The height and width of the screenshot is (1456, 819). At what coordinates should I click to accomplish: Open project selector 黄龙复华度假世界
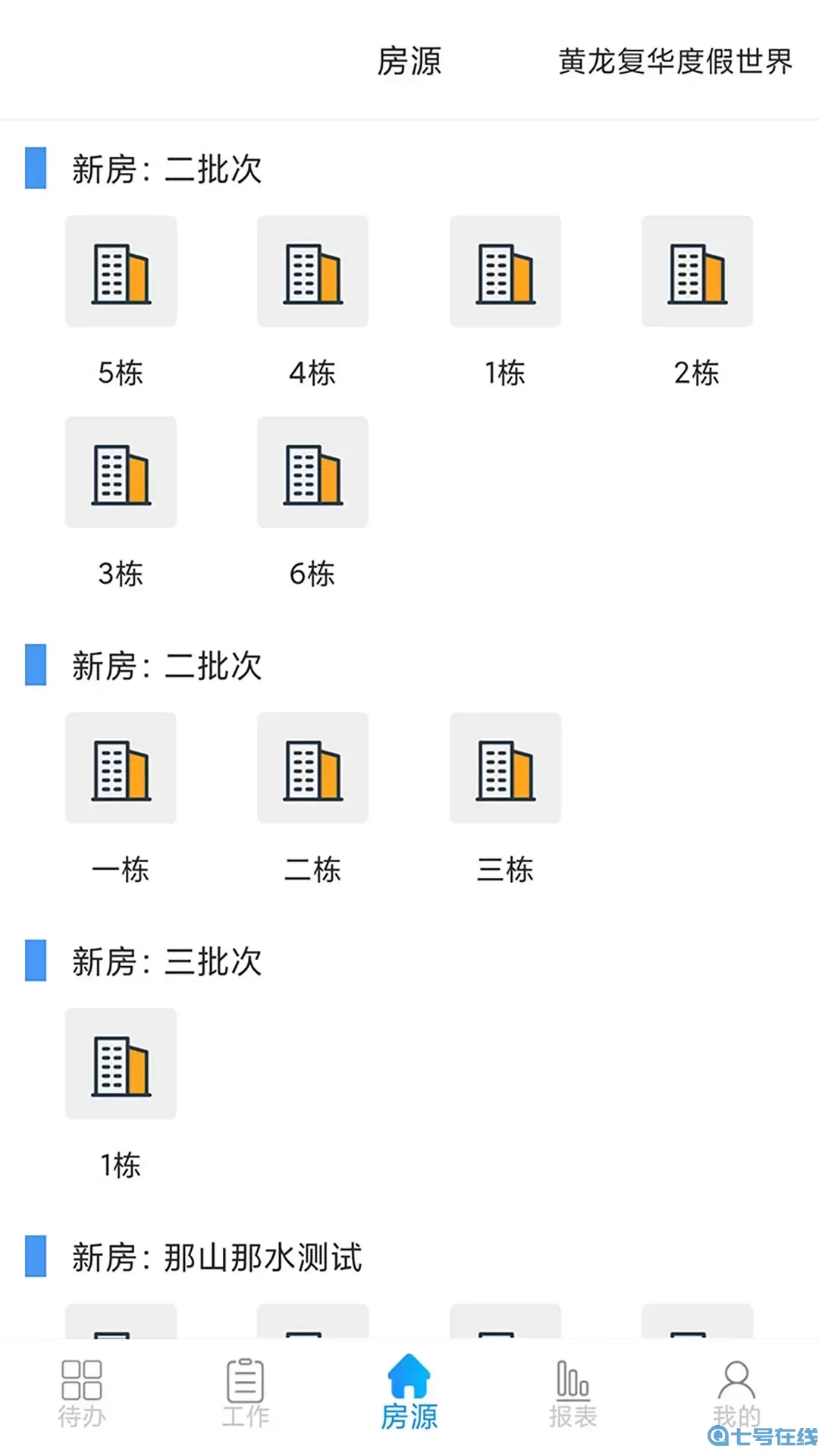click(x=673, y=64)
